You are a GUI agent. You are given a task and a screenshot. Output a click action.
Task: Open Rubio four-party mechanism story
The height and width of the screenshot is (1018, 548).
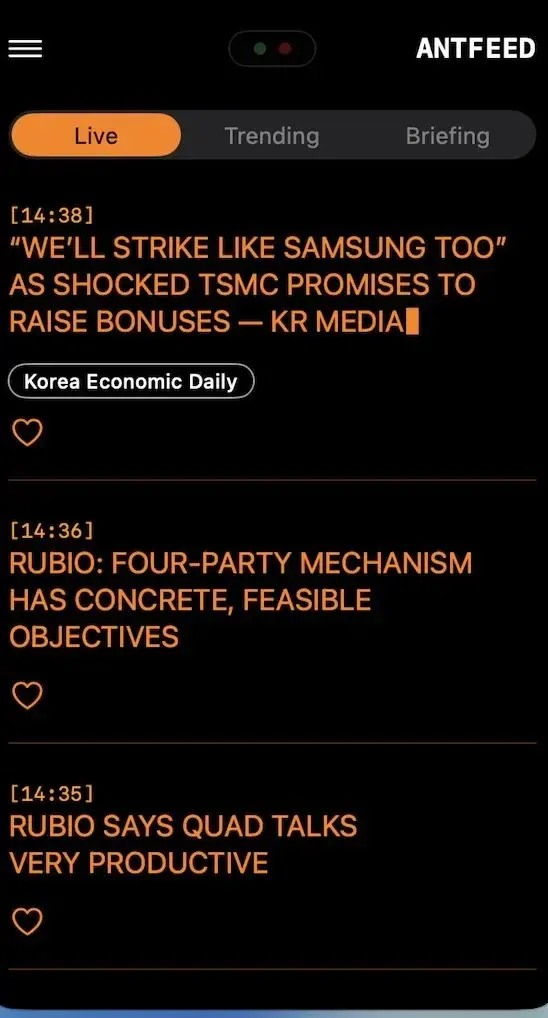click(x=240, y=599)
